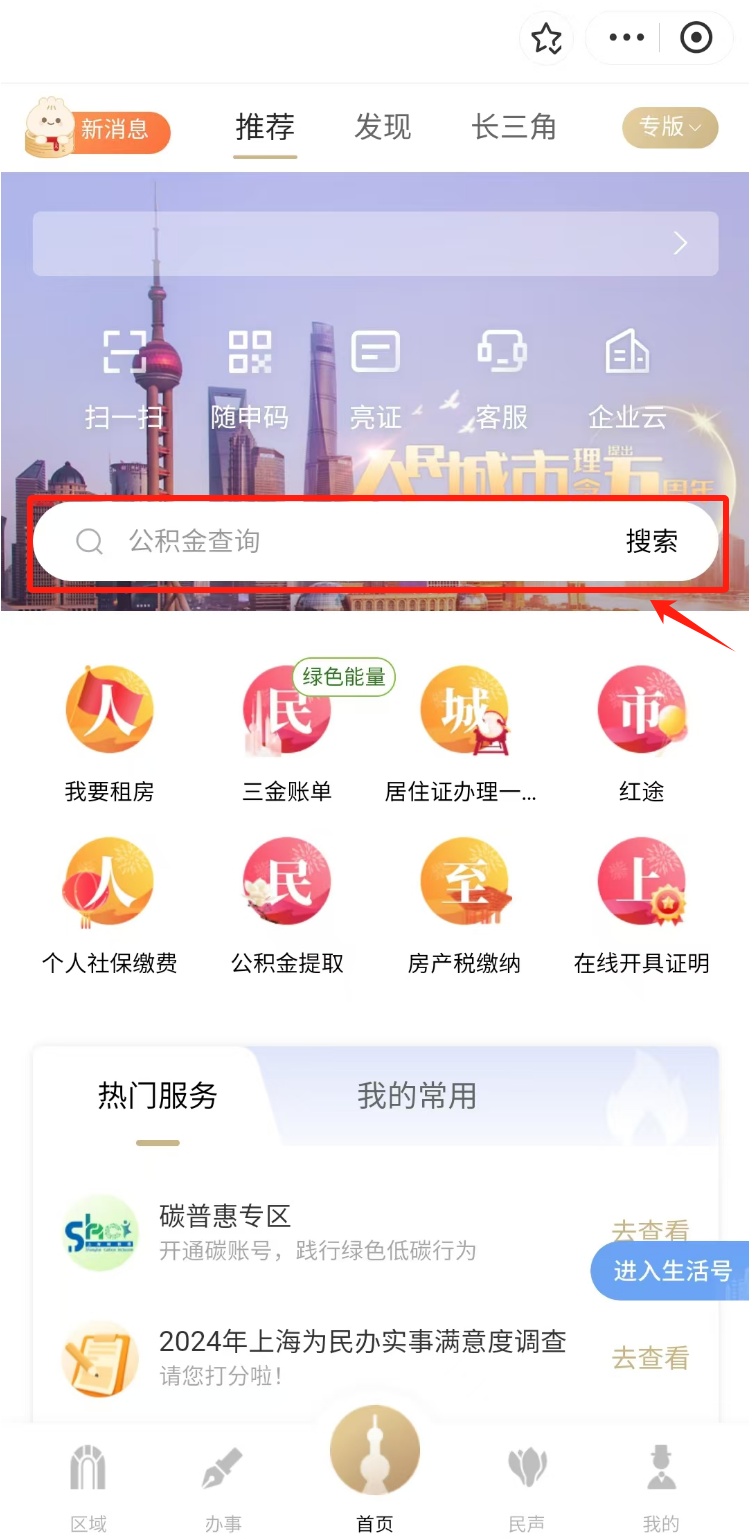Screen dimensions: 753x1539
Task: Tap the 搜索 button
Action: pyautogui.click(x=652, y=541)
